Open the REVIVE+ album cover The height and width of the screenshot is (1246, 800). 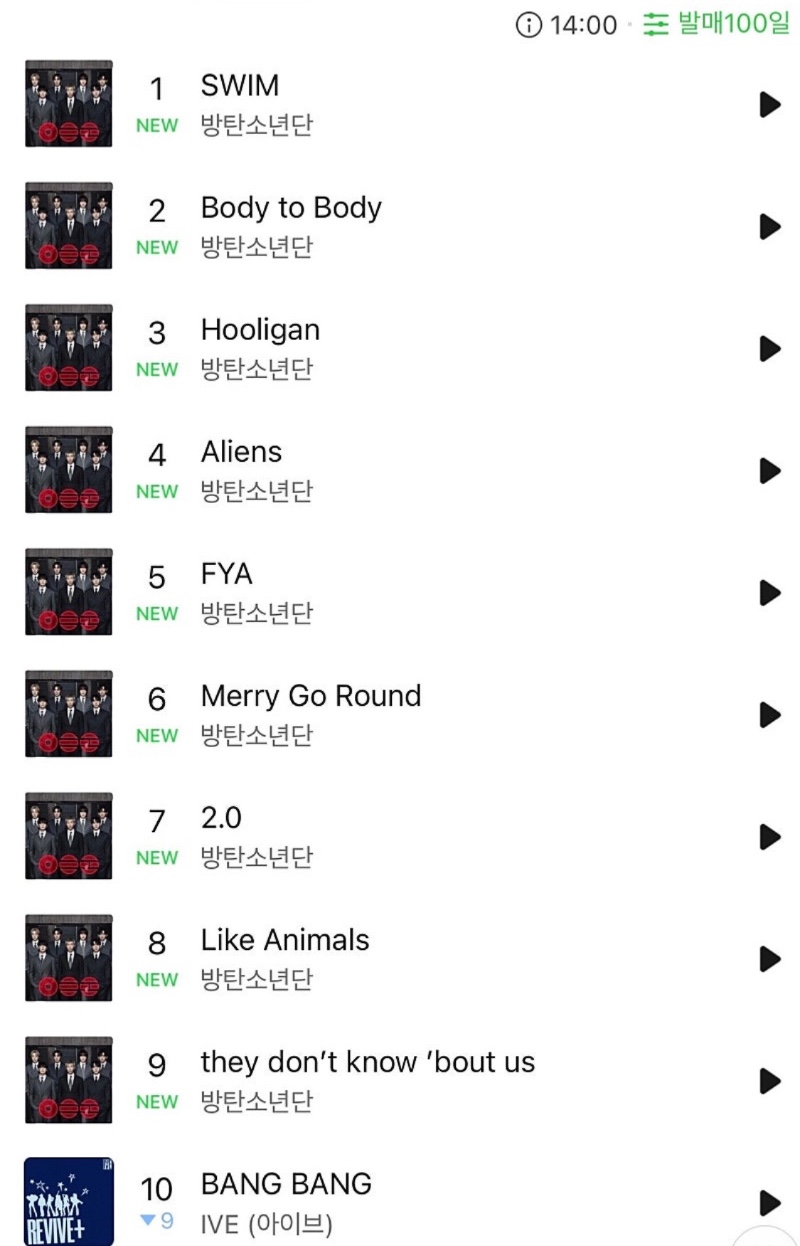coord(68,1200)
